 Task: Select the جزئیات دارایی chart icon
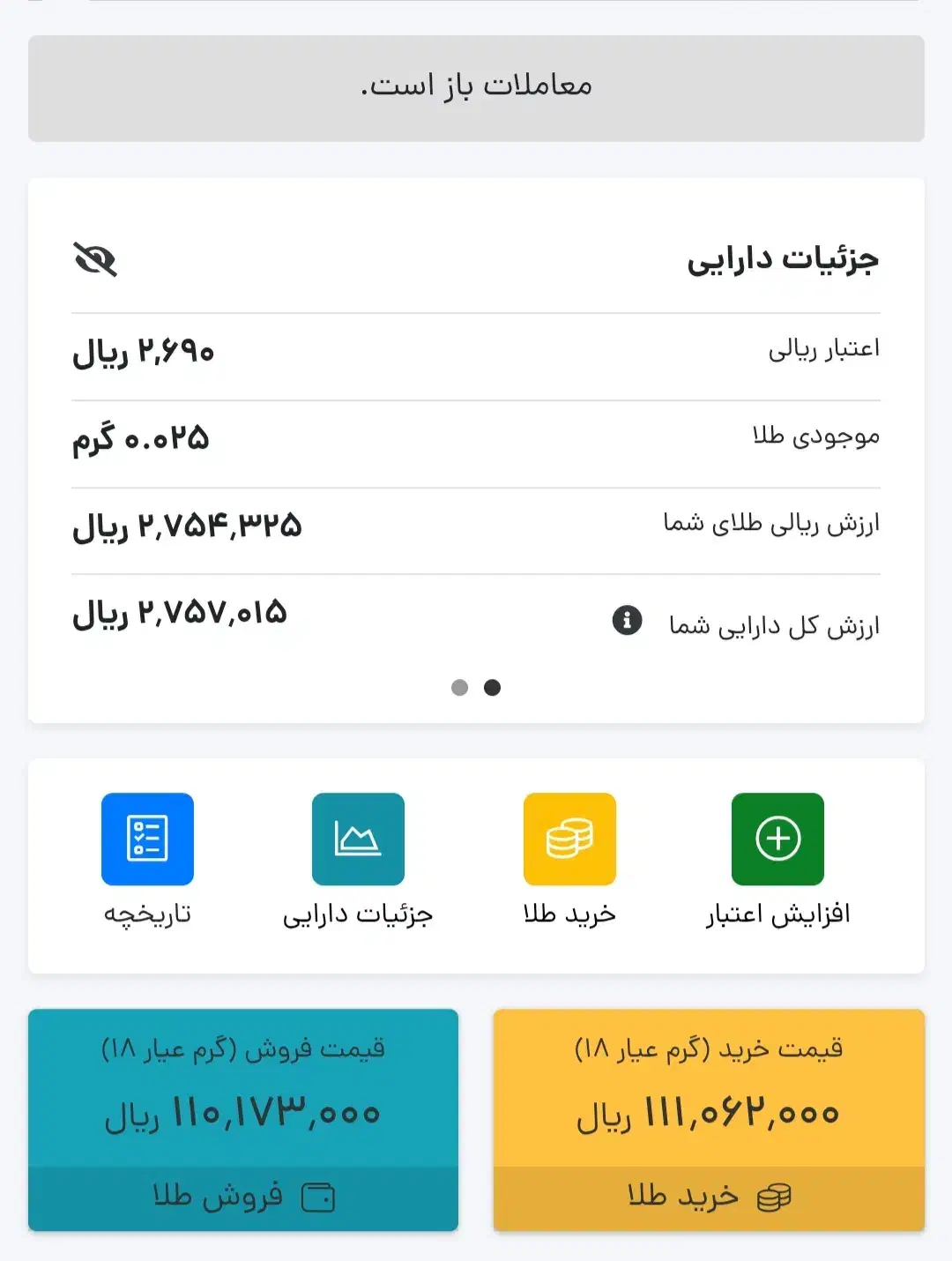358,839
